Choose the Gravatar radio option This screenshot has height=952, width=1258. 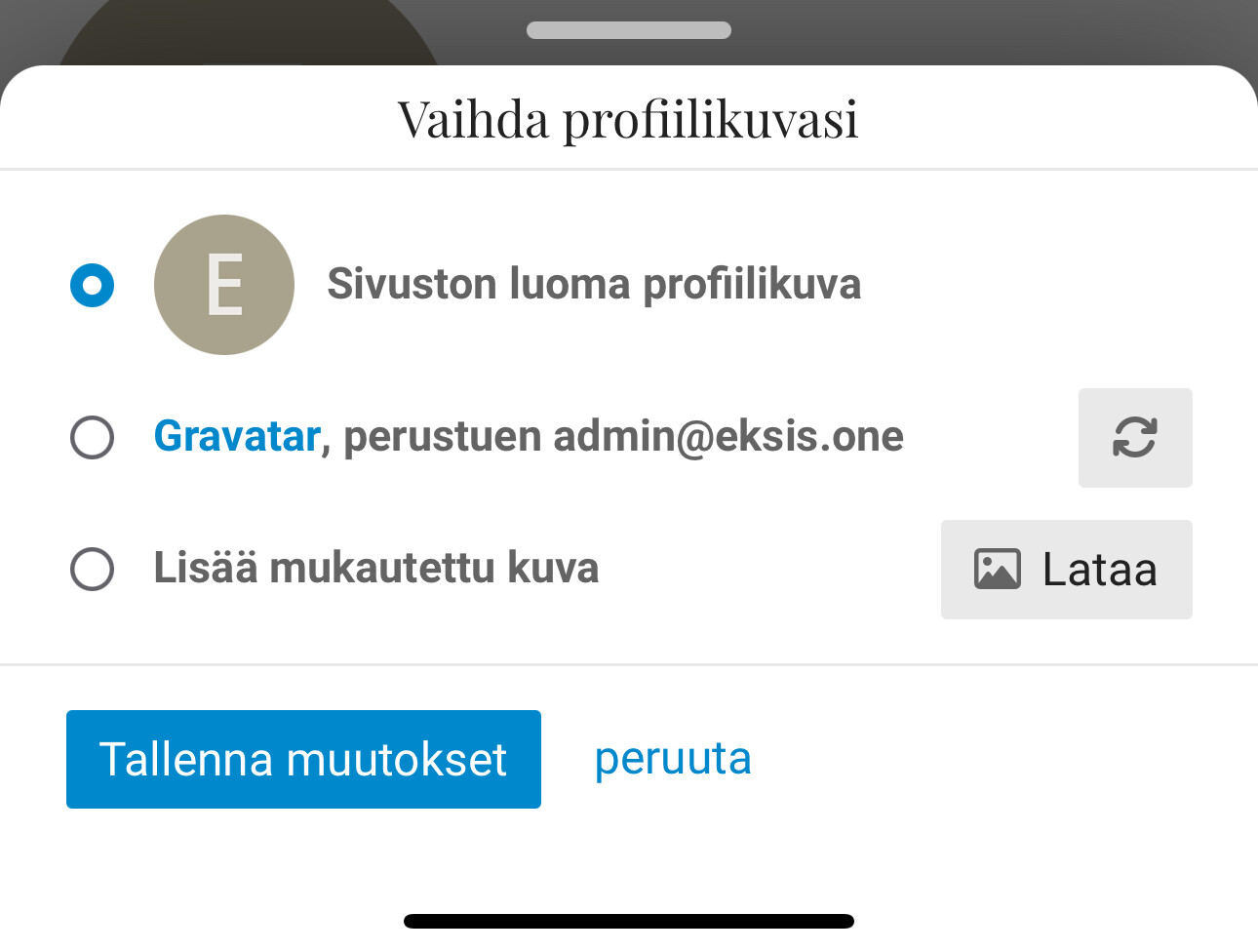pos(93,437)
